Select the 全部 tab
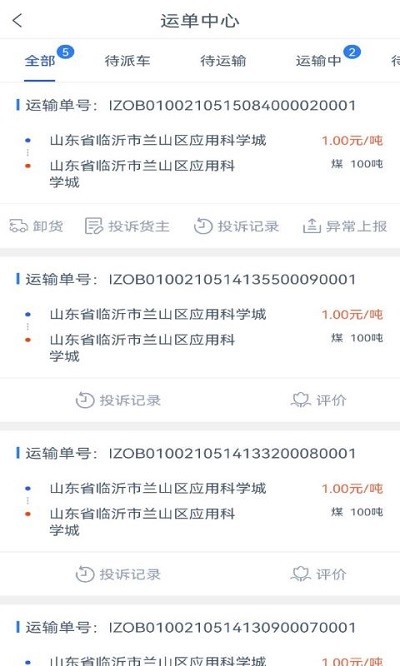This screenshot has height=666, width=400. [39, 61]
